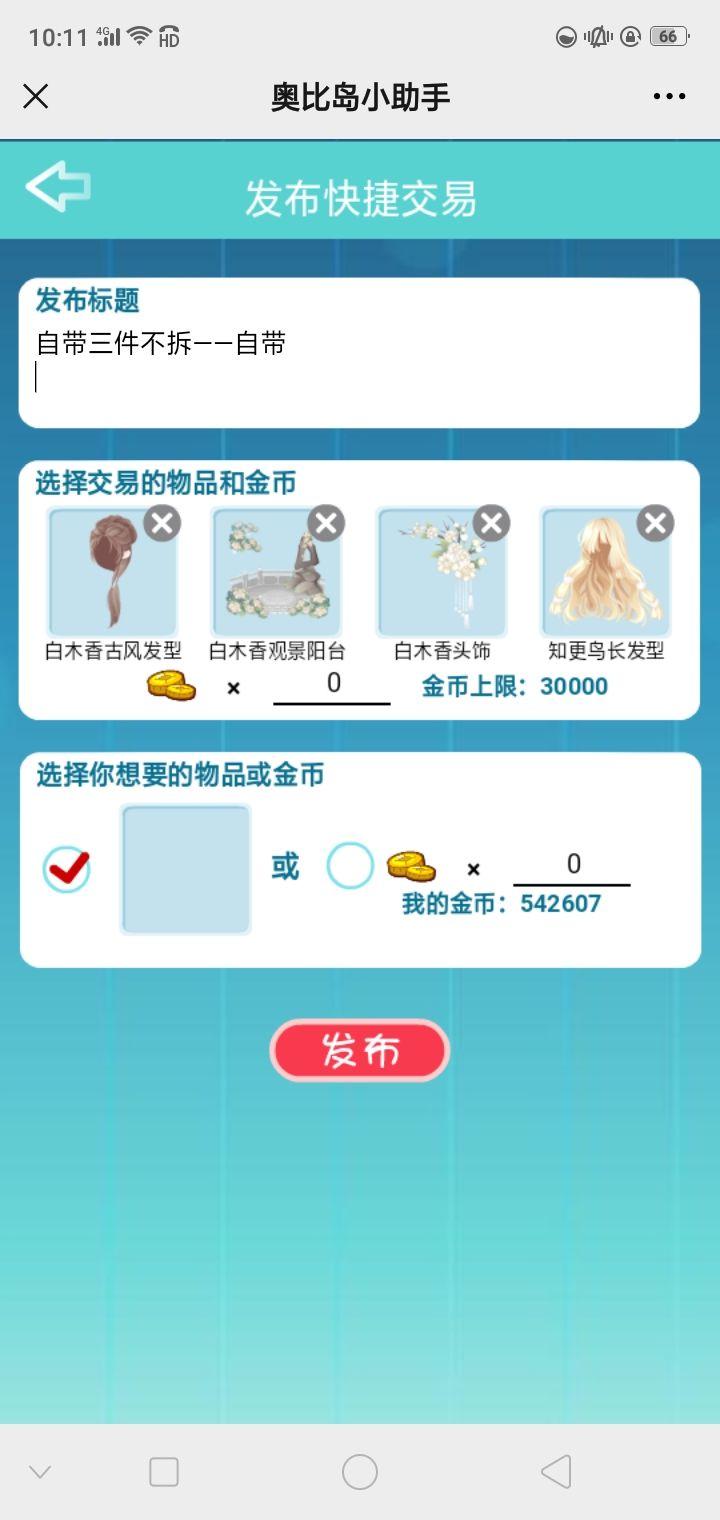The image size is (720, 1520).
Task: Select the wanted item option with red check
Action: coord(67,868)
